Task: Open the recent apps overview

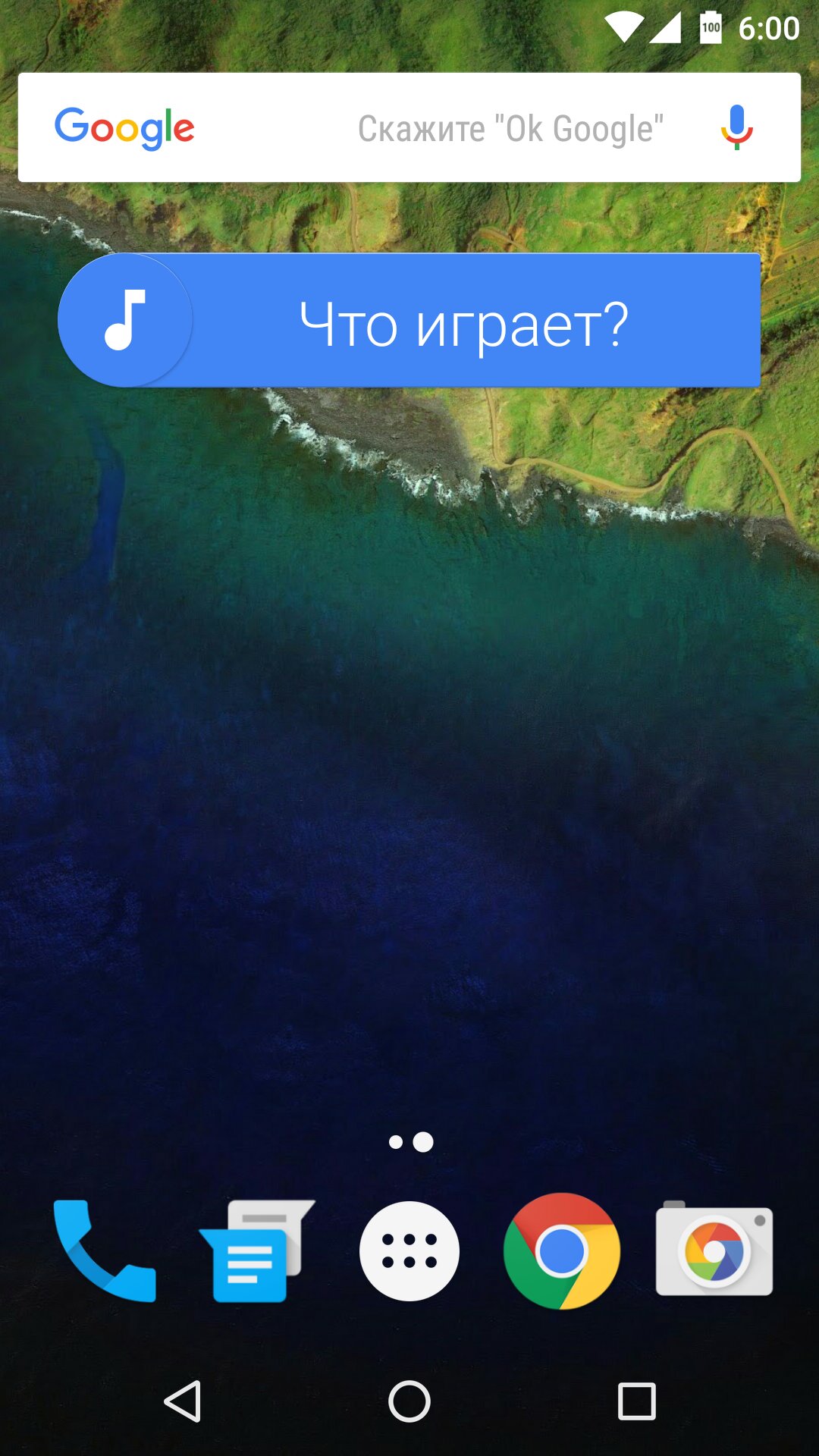Action: pyautogui.click(x=636, y=1401)
